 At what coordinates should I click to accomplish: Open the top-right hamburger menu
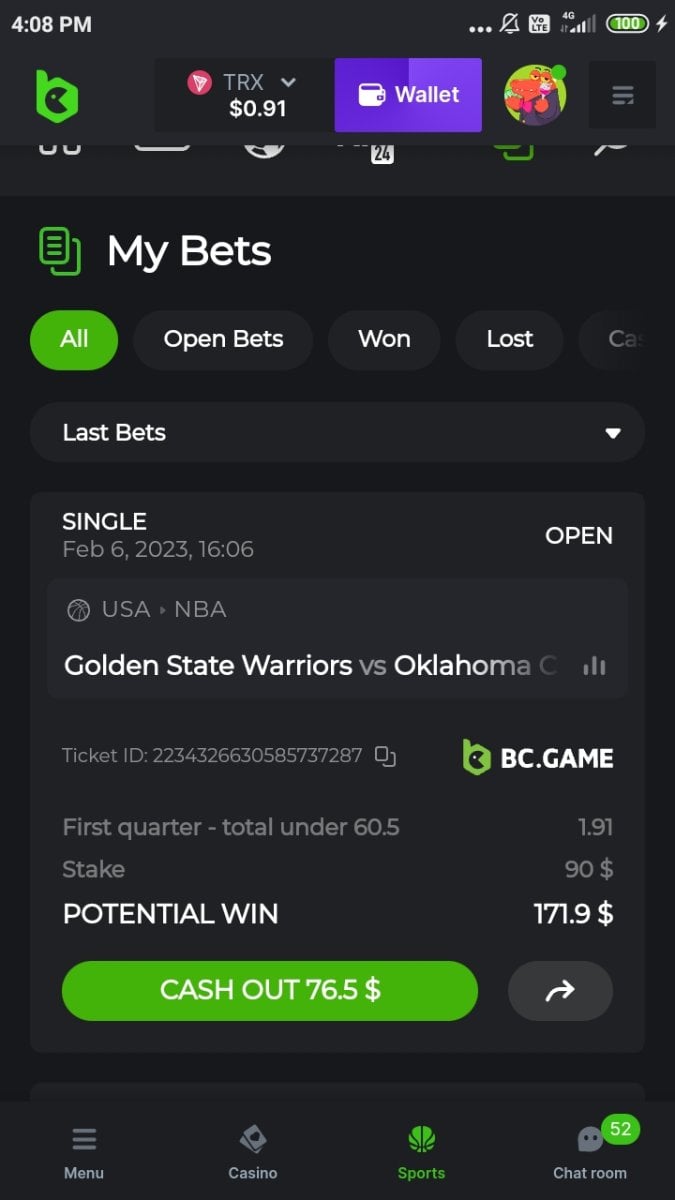pos(622,95)
